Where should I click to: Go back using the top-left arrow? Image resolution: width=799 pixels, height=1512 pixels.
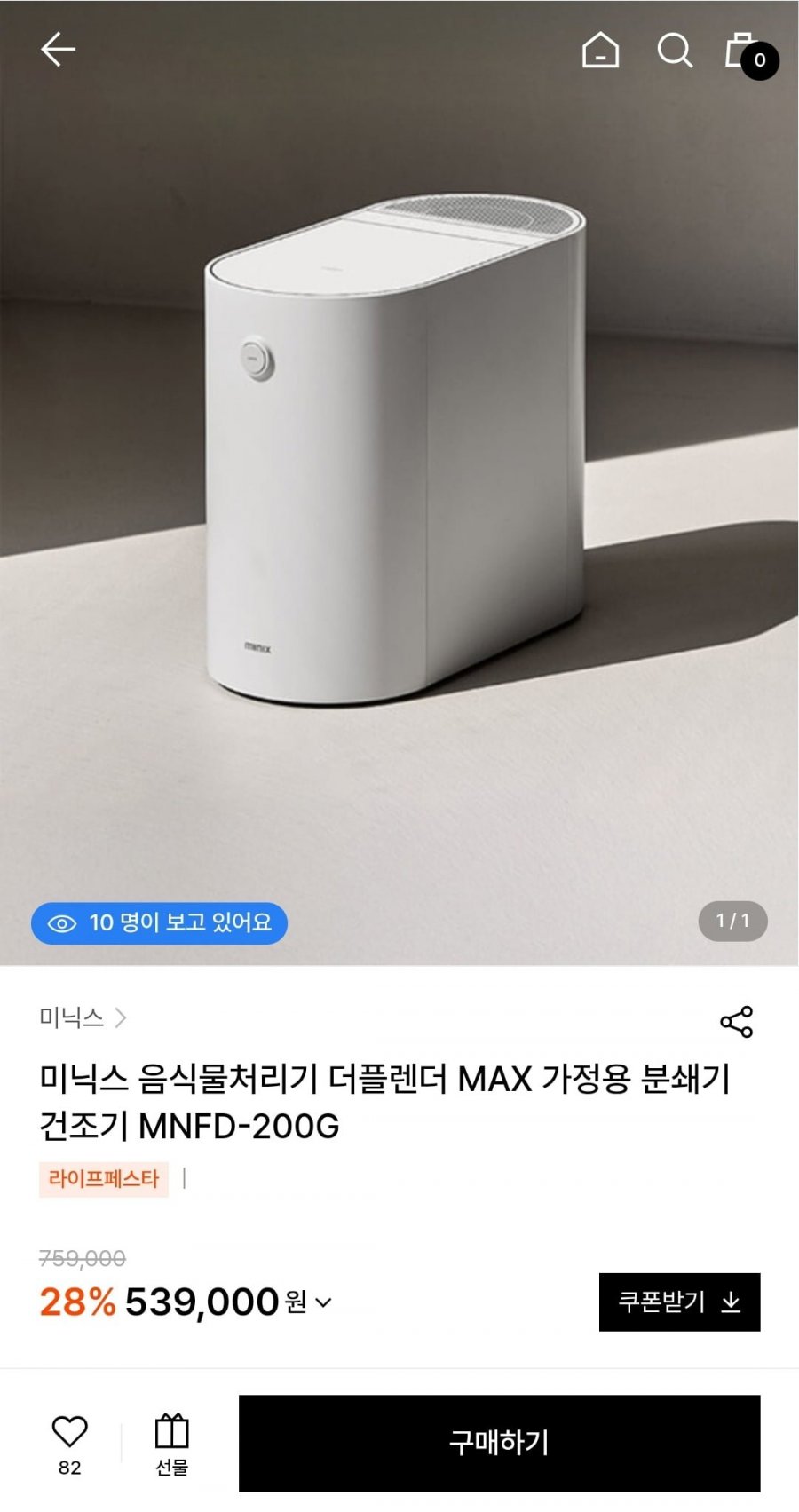point(58,50)
